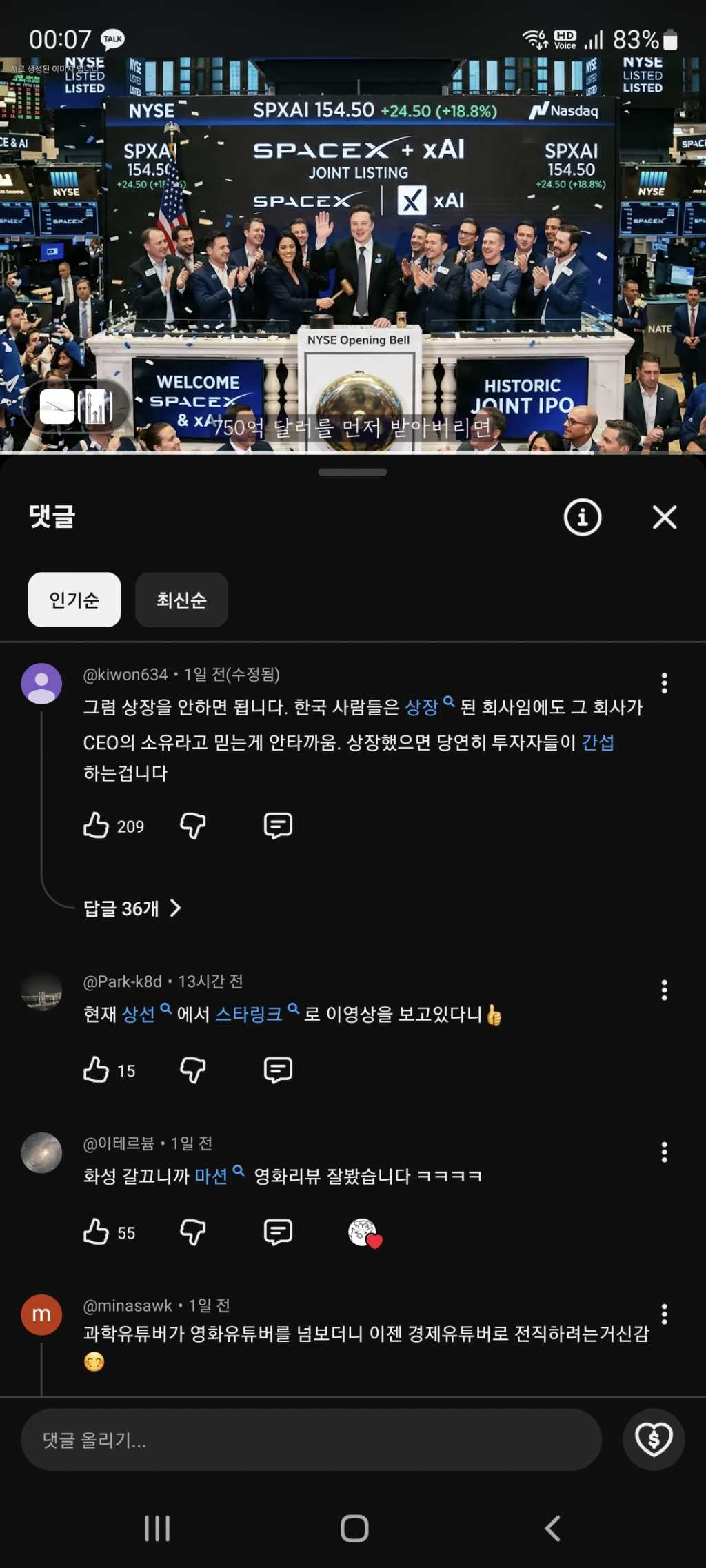The image size is (706, 1568).
Task: Open more options for @Park-k8d's comment
Action: pos(664,990)
